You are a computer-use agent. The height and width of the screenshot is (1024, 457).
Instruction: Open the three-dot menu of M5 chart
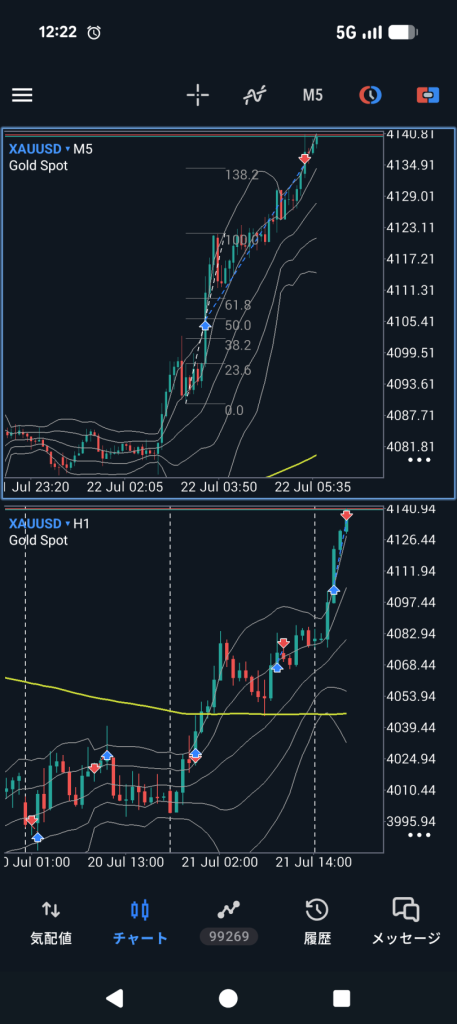(418, 460)
